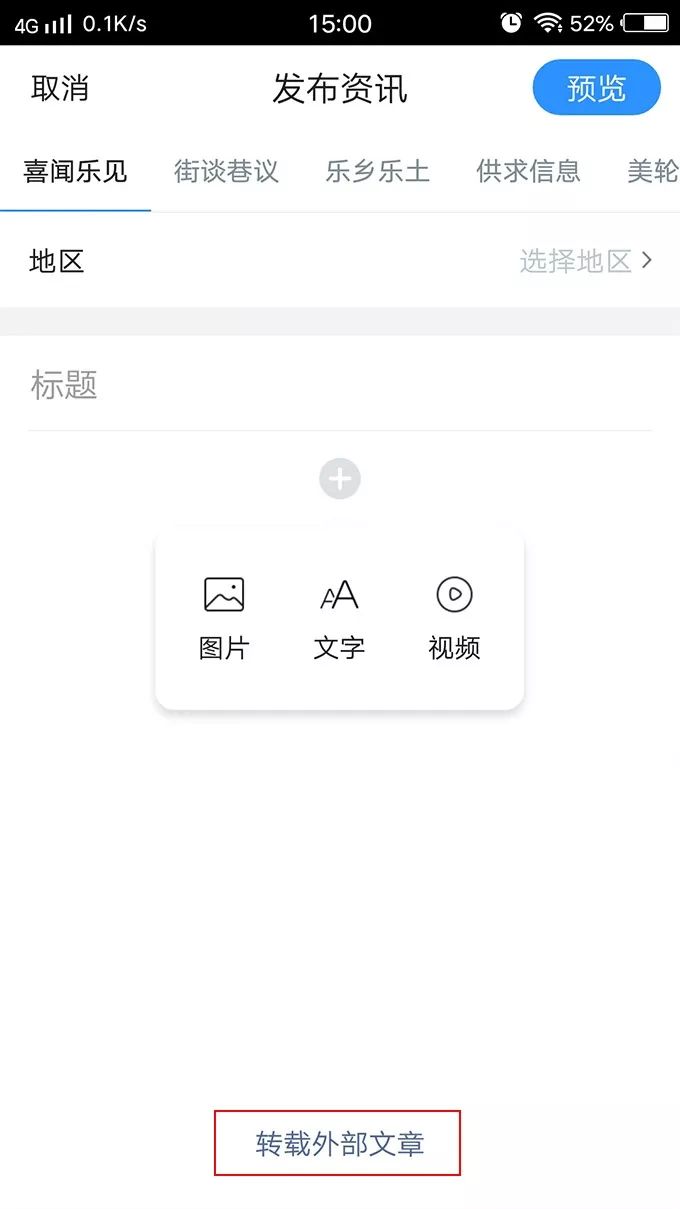Select the 街谈巷议 tab

pos(226,172)
